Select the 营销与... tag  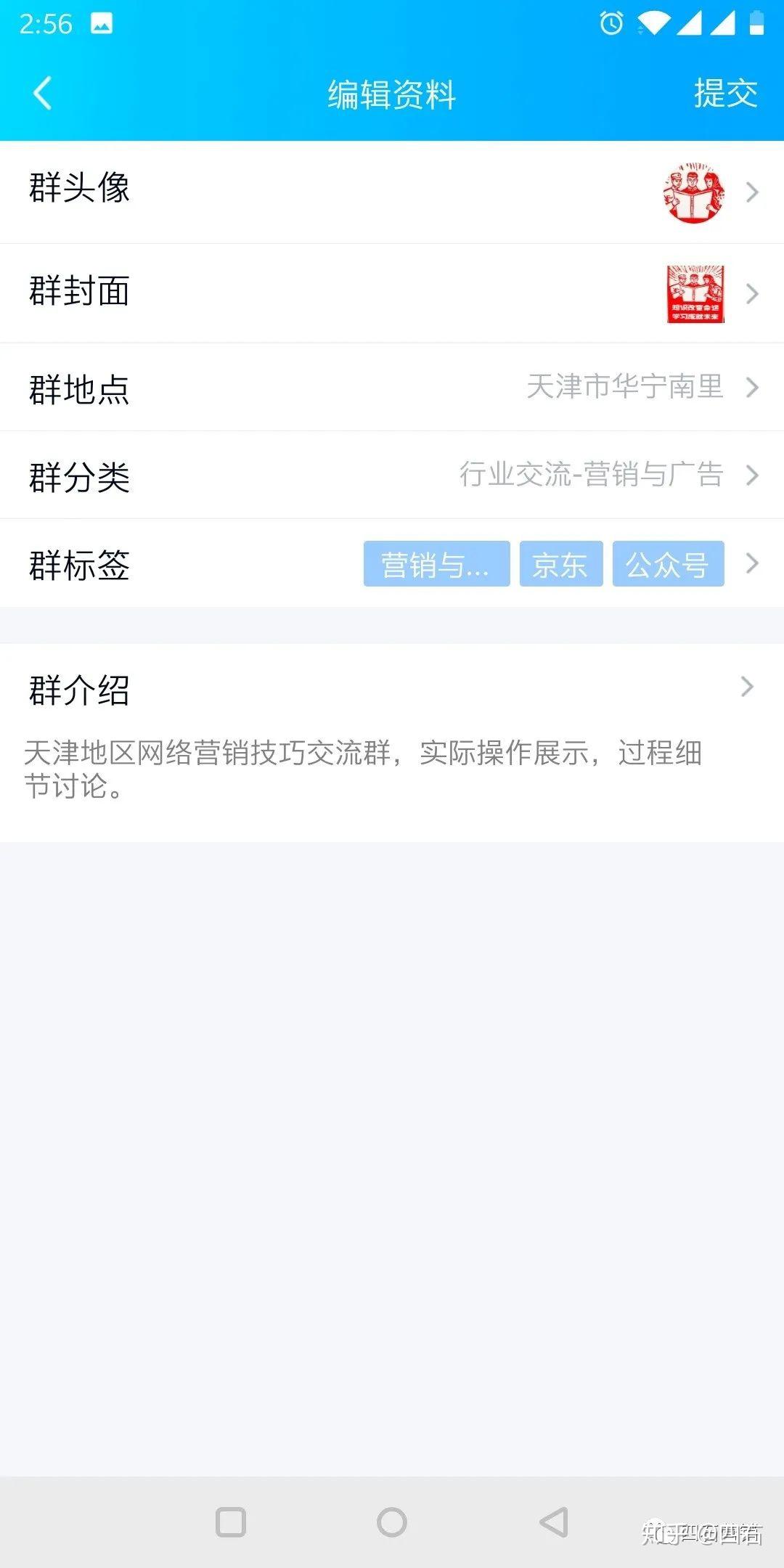(x=438, y=564)
